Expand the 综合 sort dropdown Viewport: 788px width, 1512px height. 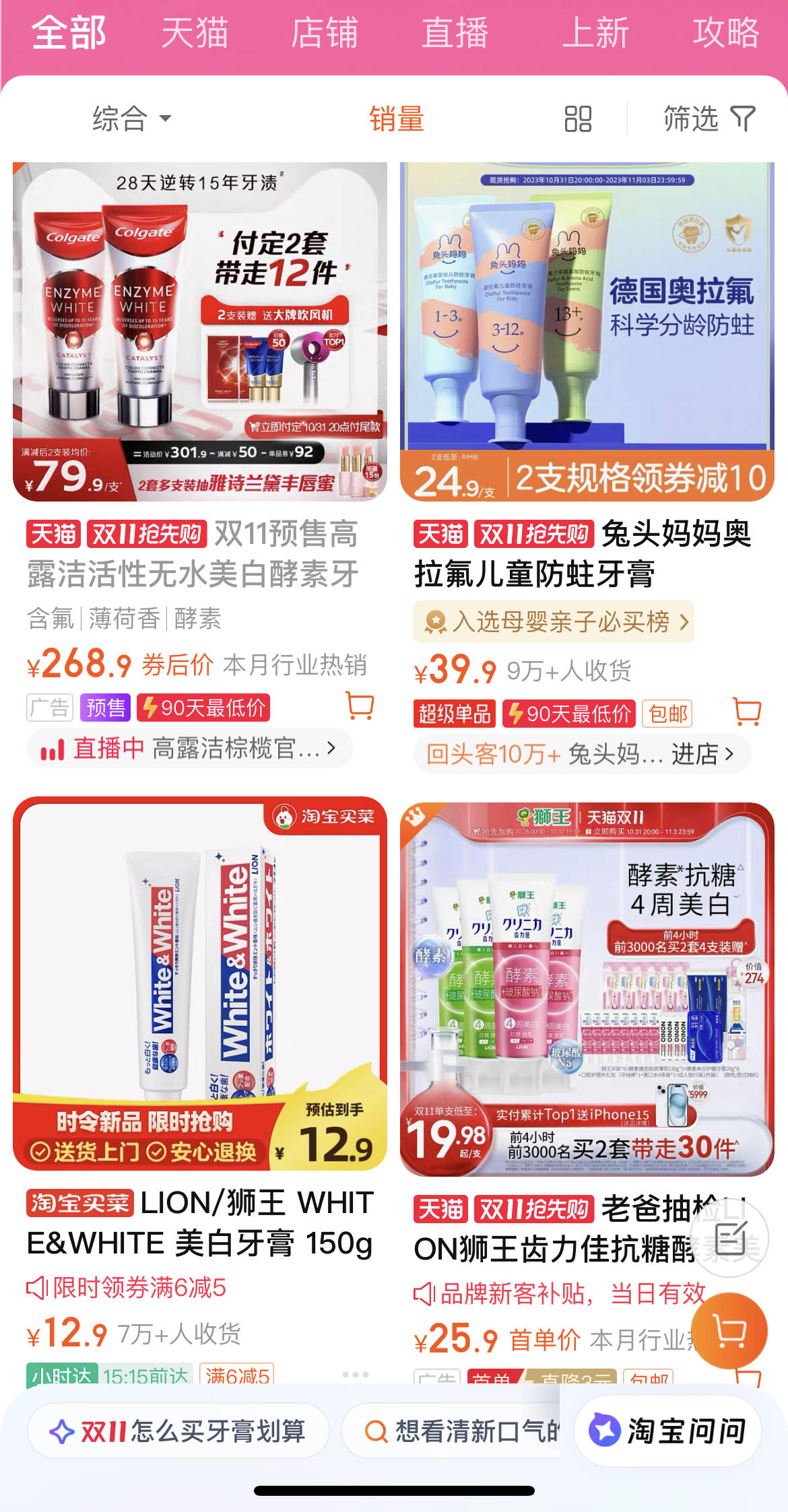pyautogui.click(x=131, y=119)
